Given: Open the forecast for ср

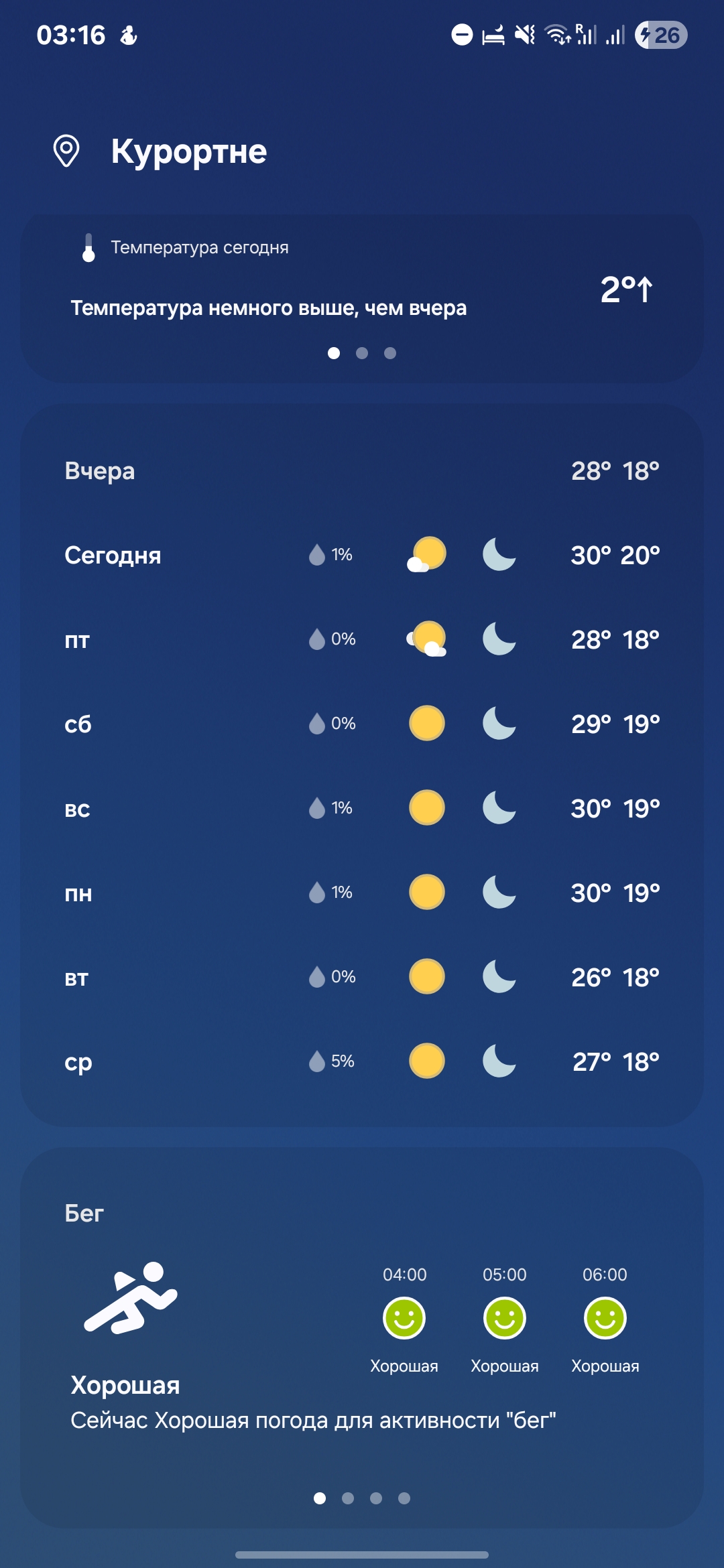Looking at the screenshot, I should click(362, 1061).
